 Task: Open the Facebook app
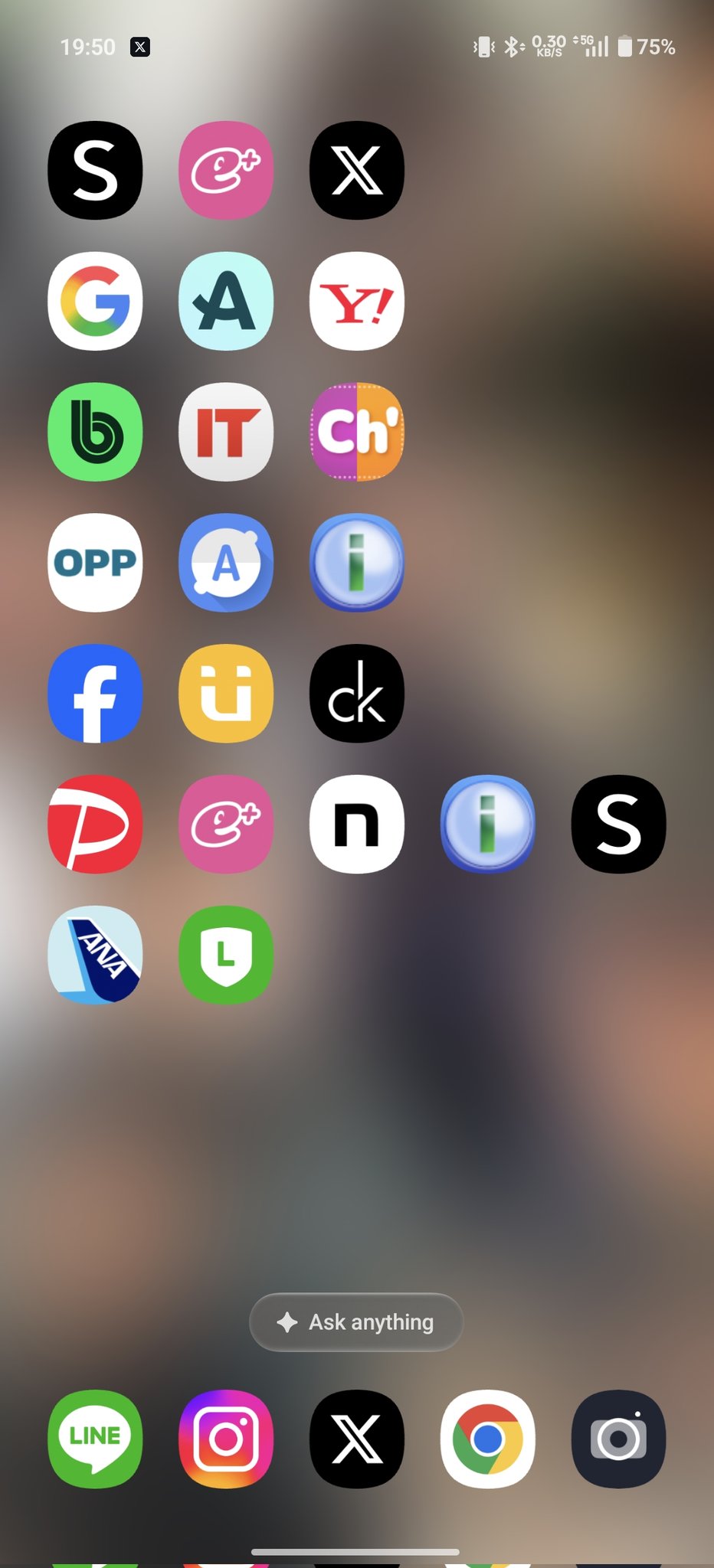95,694
